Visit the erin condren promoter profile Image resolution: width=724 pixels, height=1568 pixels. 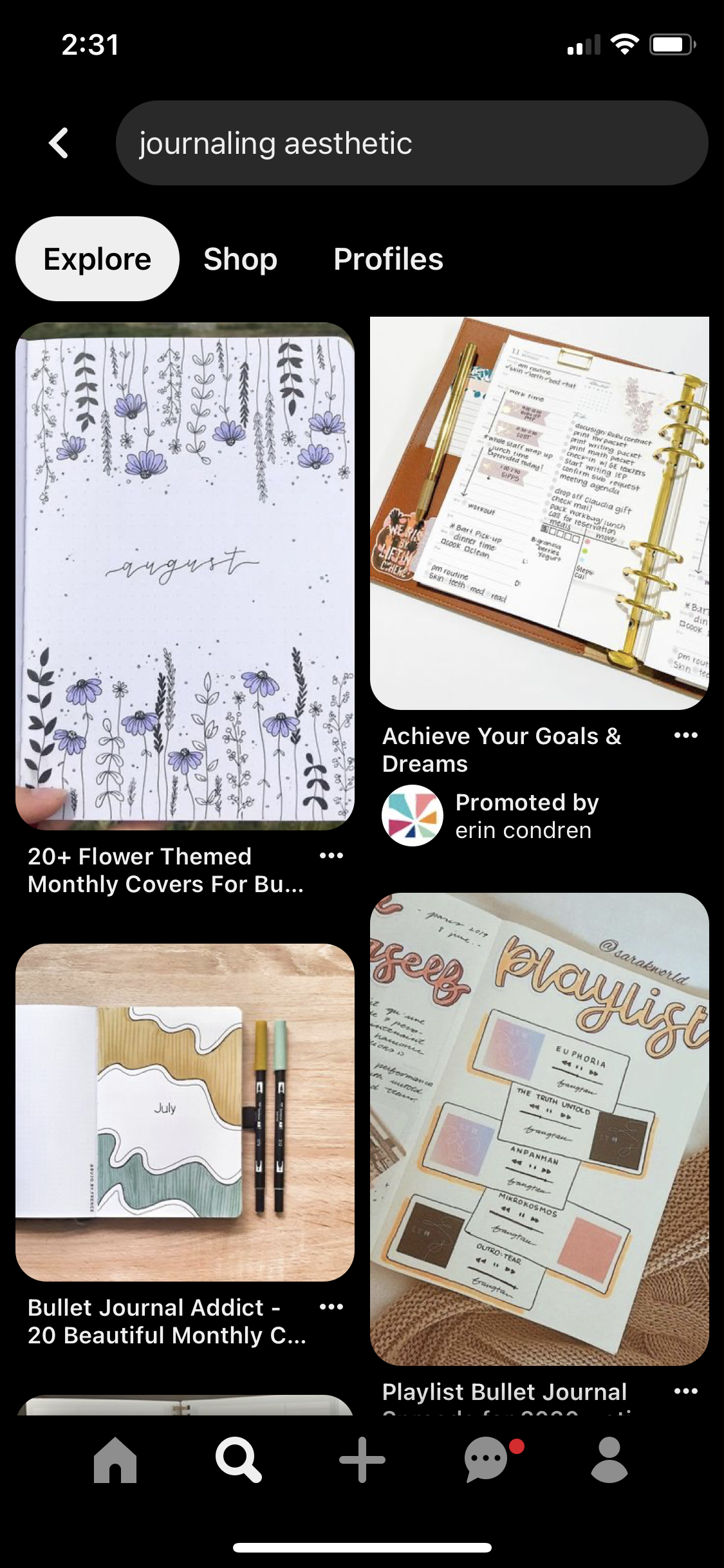pos(413,816)
